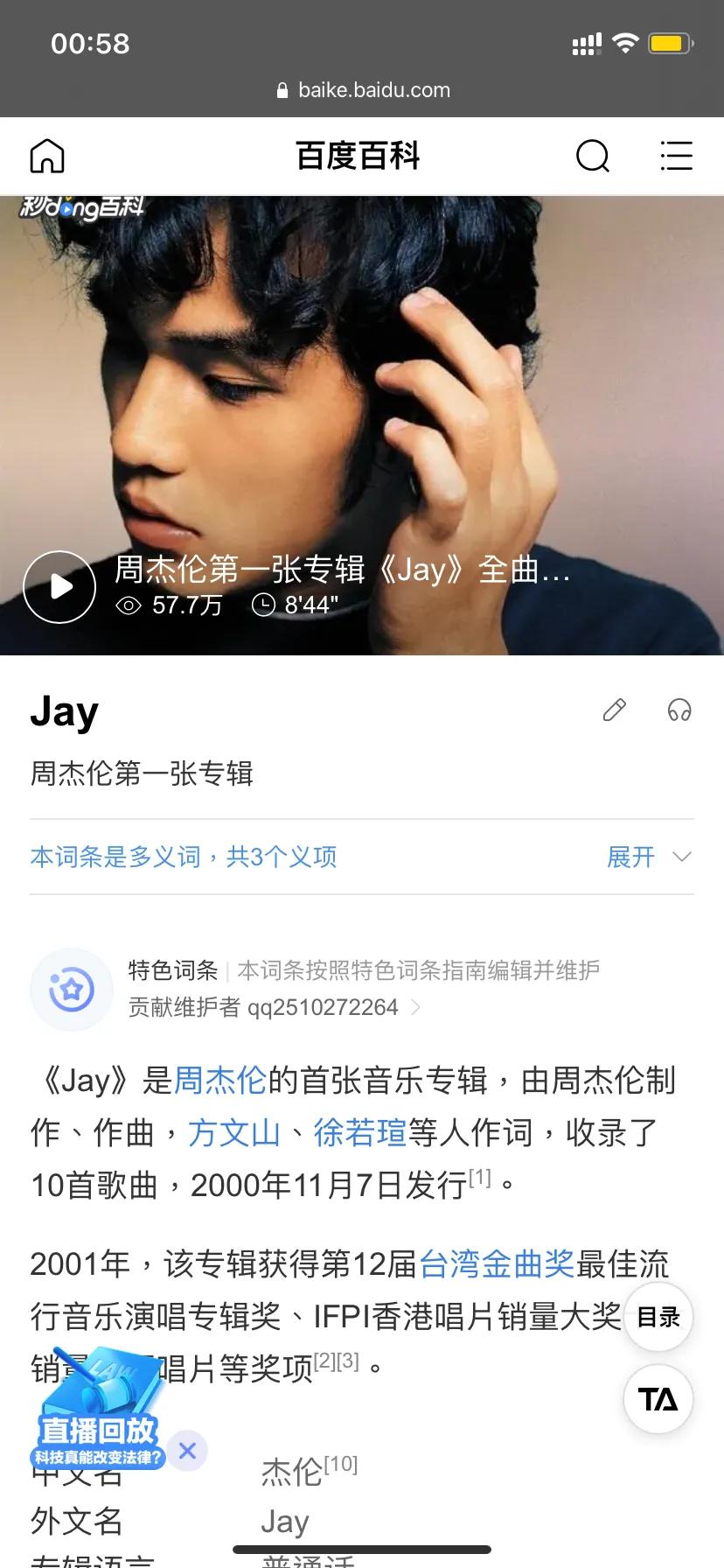Open the 台湾金曲奖 link
Image resolution: width=724 pixels, height=1568 pixels.
(x=497, y=1263)
